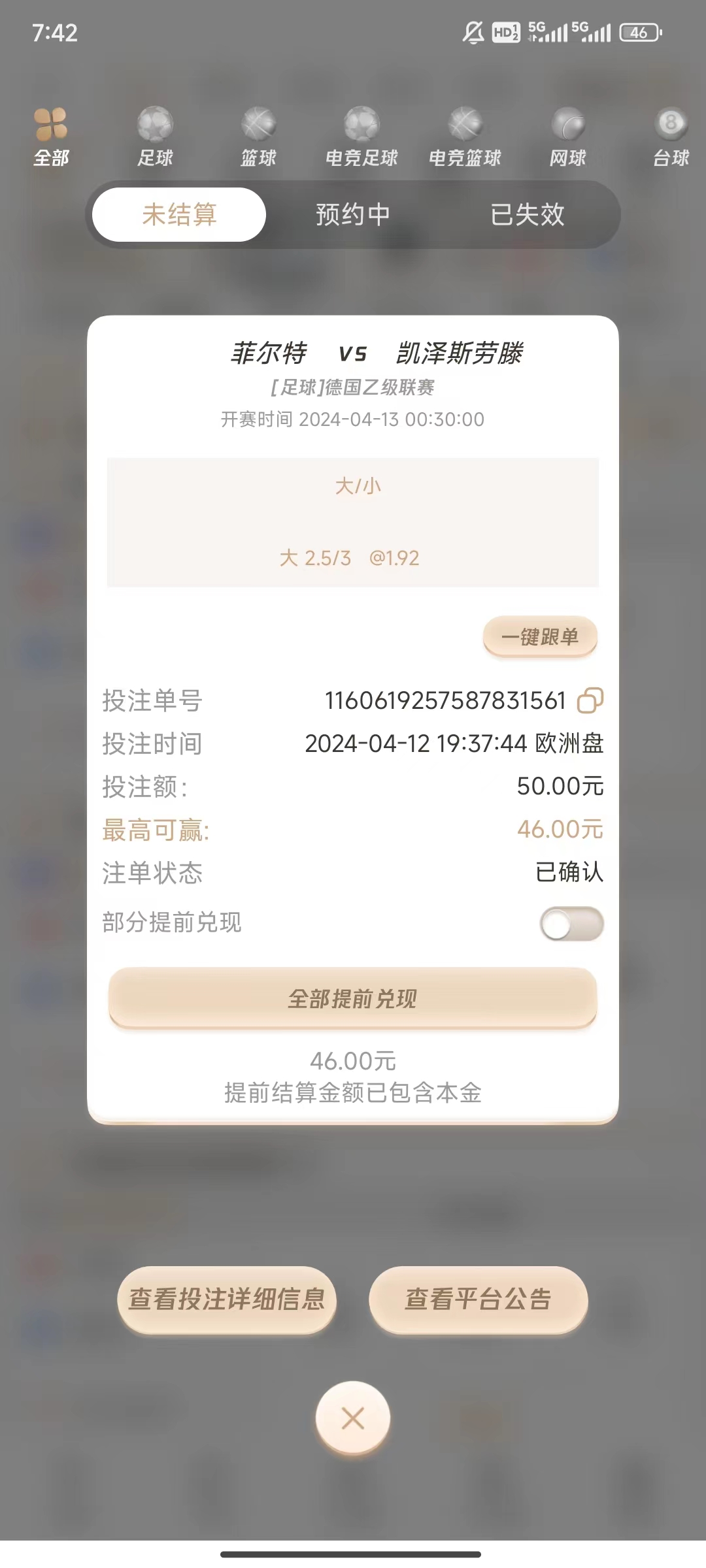Switch to the 预约中 tab

point(353,215)
